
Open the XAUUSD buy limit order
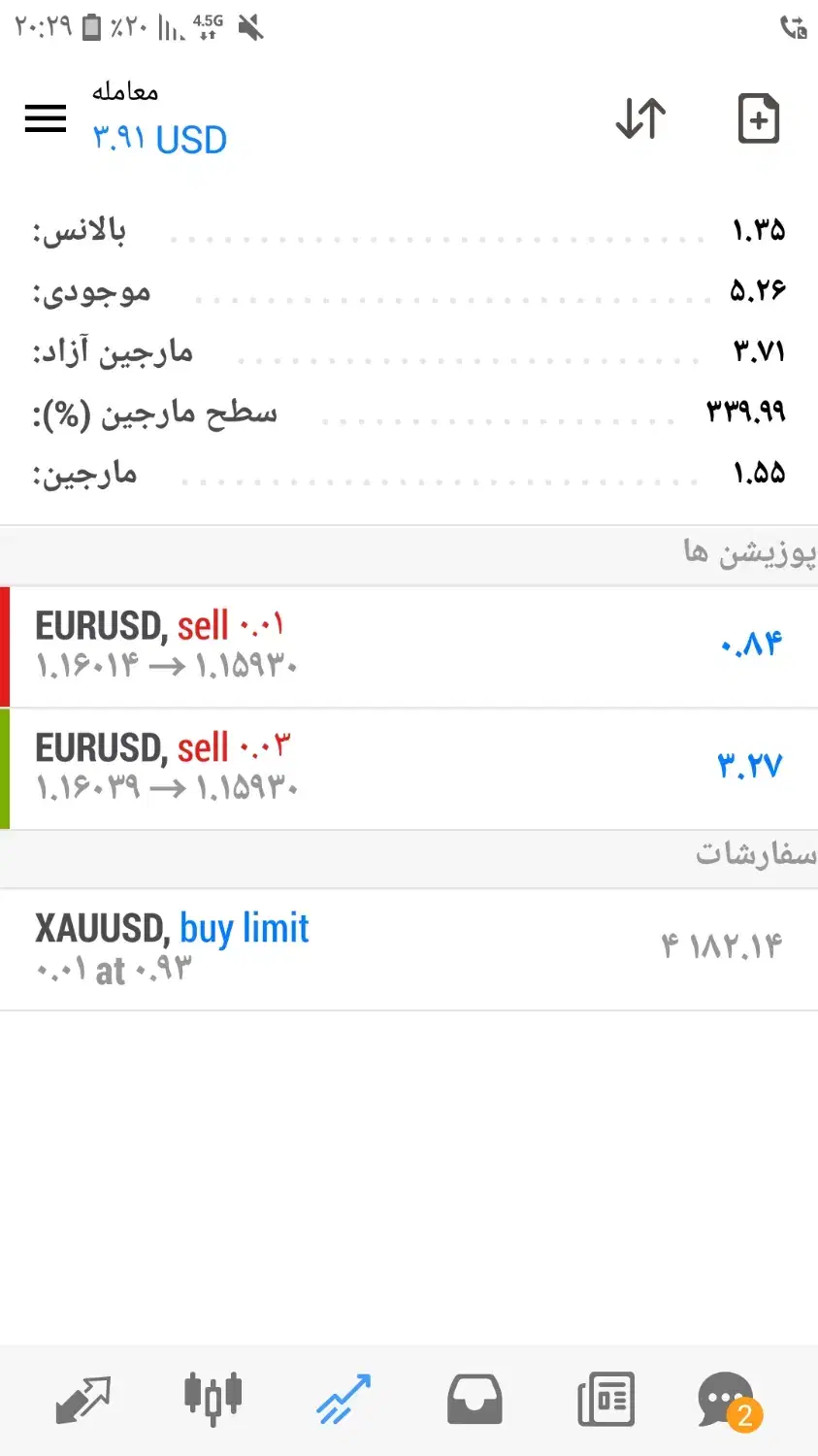(408, 948)
